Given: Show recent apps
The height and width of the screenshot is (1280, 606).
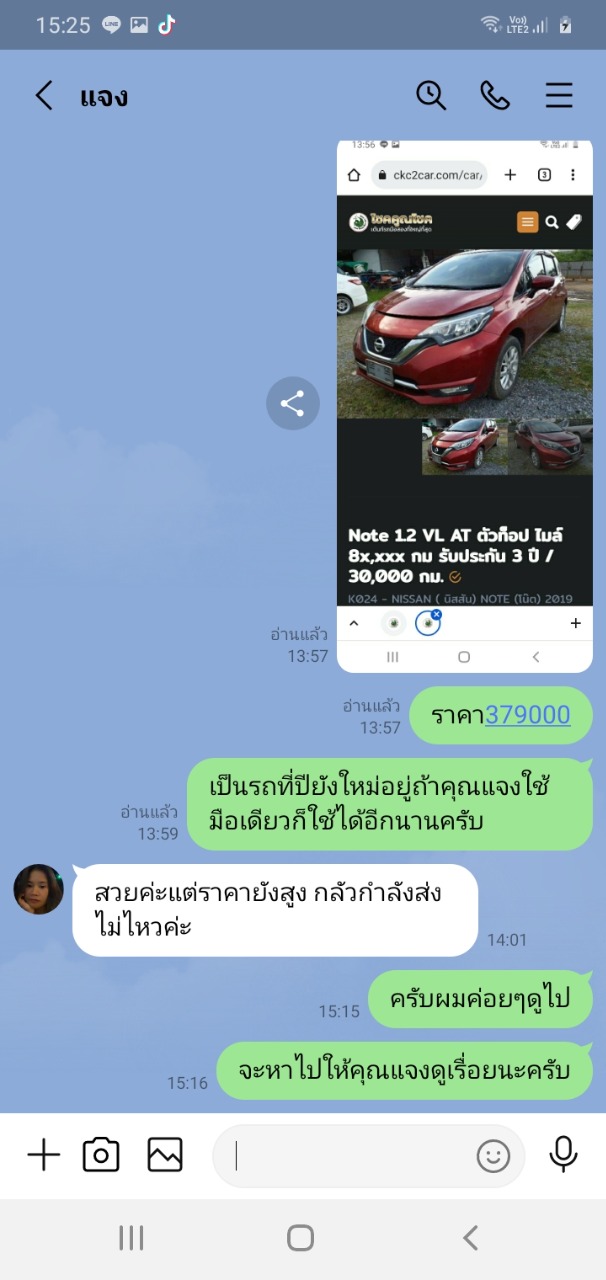Looking at the screenshot, I should [x=131, y=1238].
